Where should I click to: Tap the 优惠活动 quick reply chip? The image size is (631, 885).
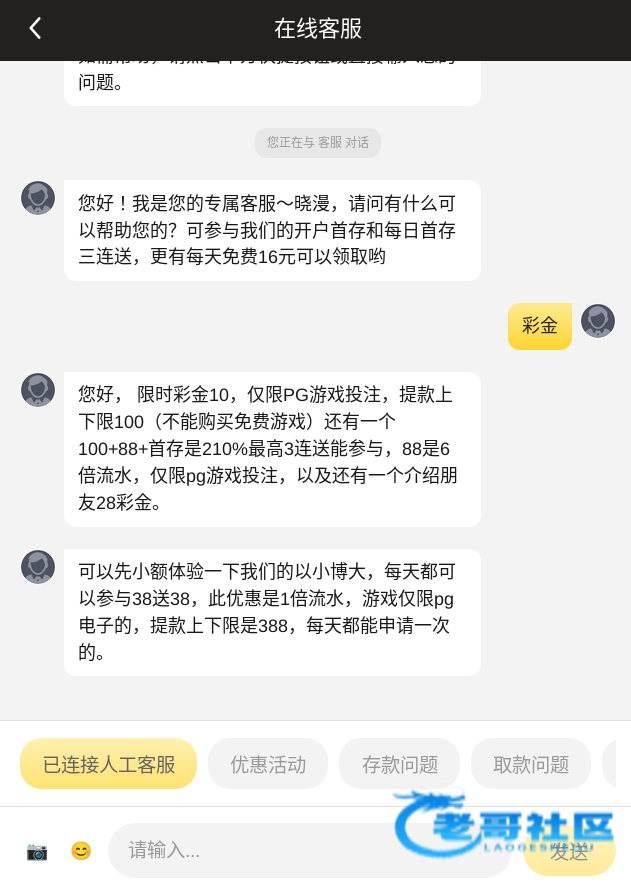(x=268, y=764)
